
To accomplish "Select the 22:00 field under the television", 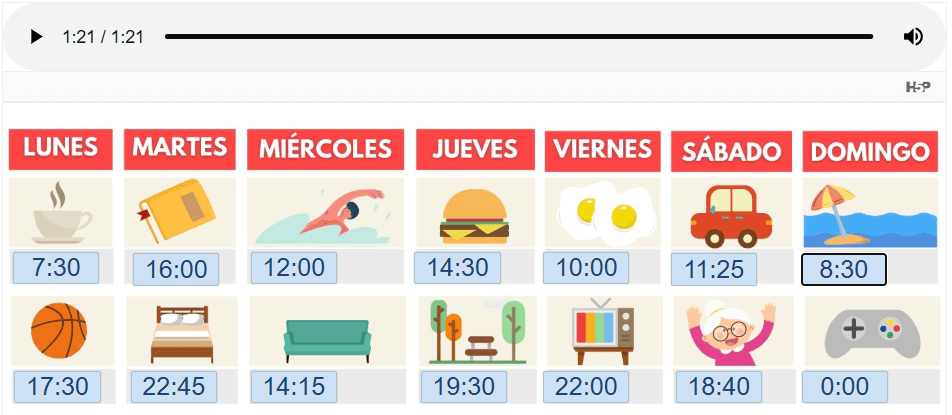I will click(587, 386).
